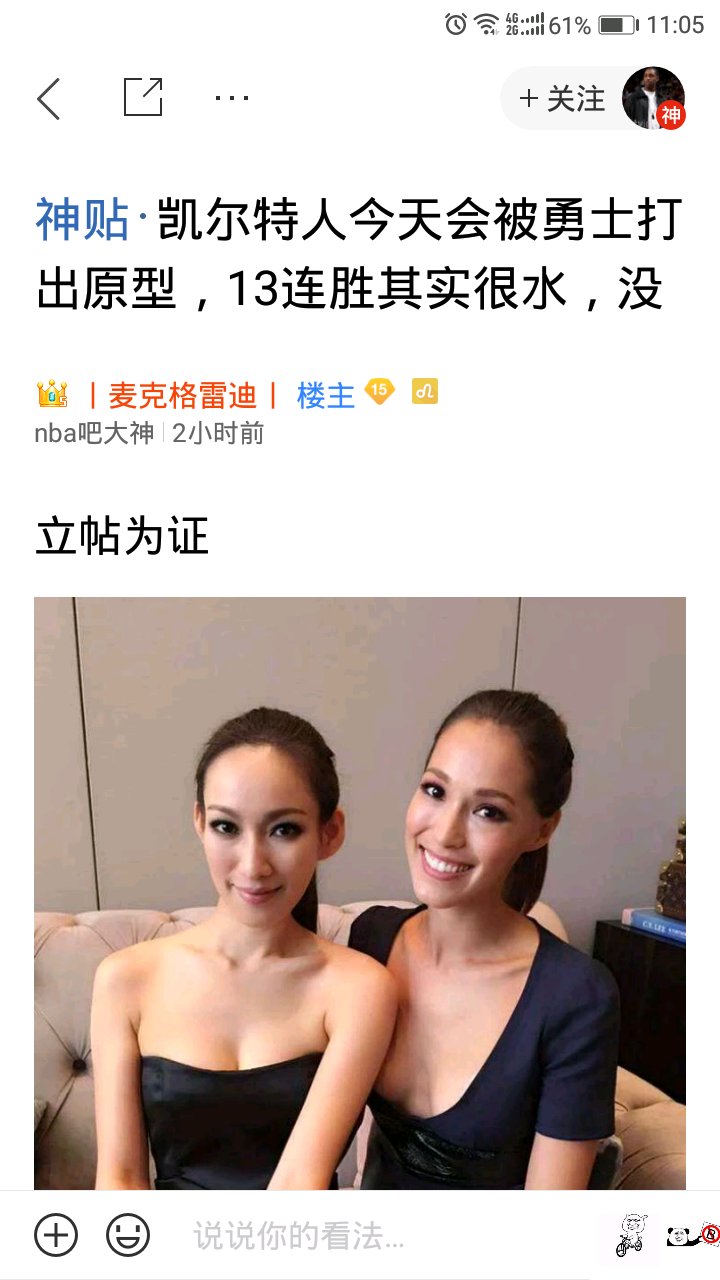Go back using the top-left arrow
Viewport: 720px width, 1280px height.
[48, 99]
